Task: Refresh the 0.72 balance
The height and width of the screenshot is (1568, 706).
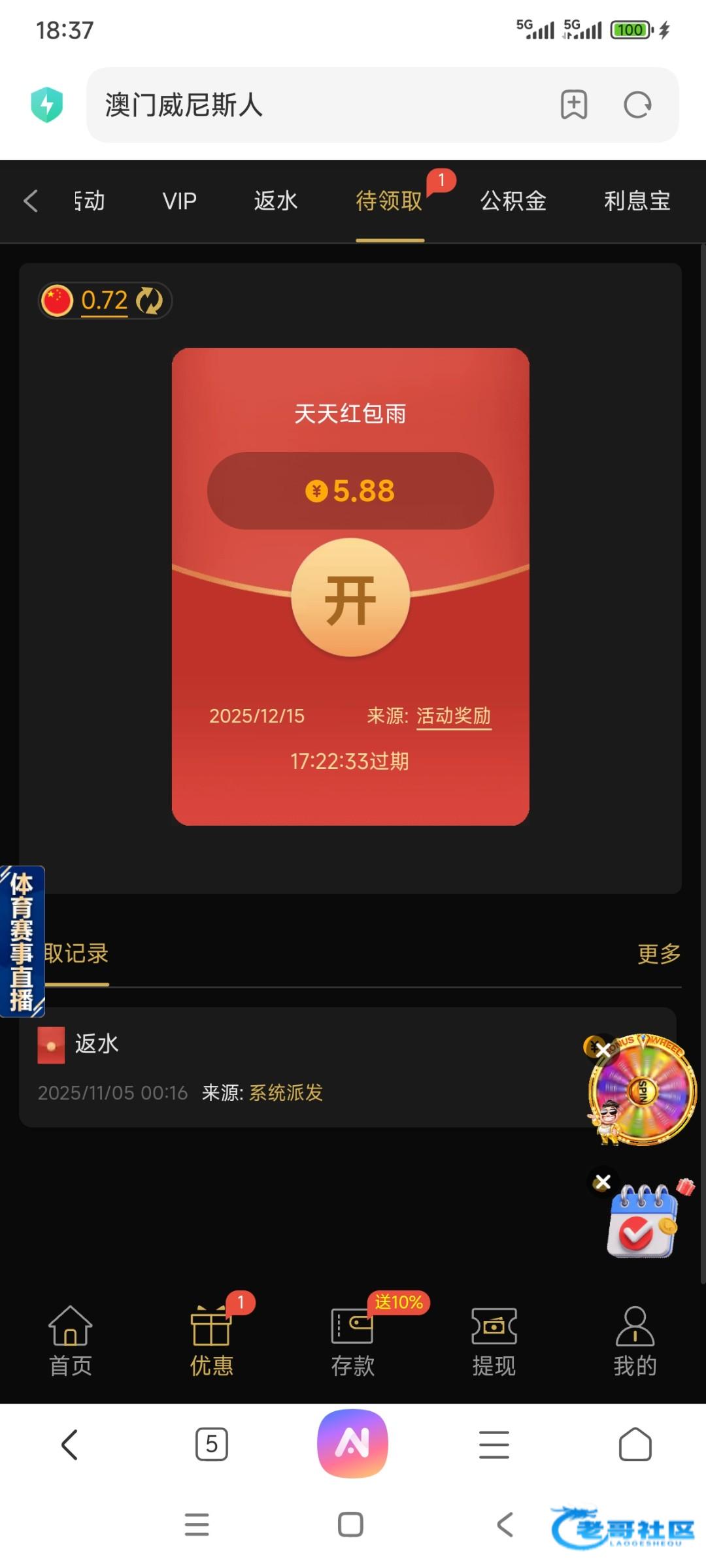Action: pyautogui.click(x=150, y=301)
